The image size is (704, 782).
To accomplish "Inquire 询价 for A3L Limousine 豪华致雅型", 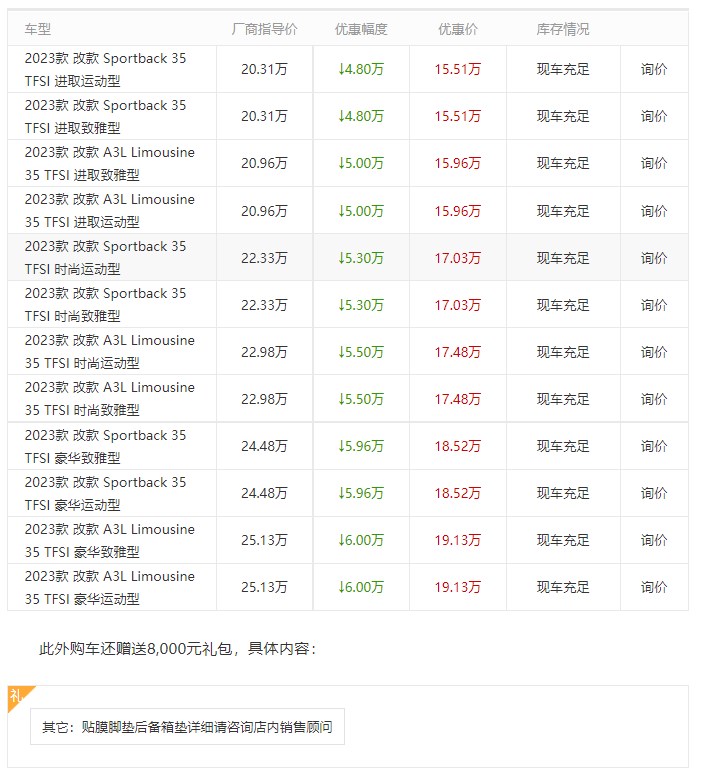I will [x=654, y=540].
